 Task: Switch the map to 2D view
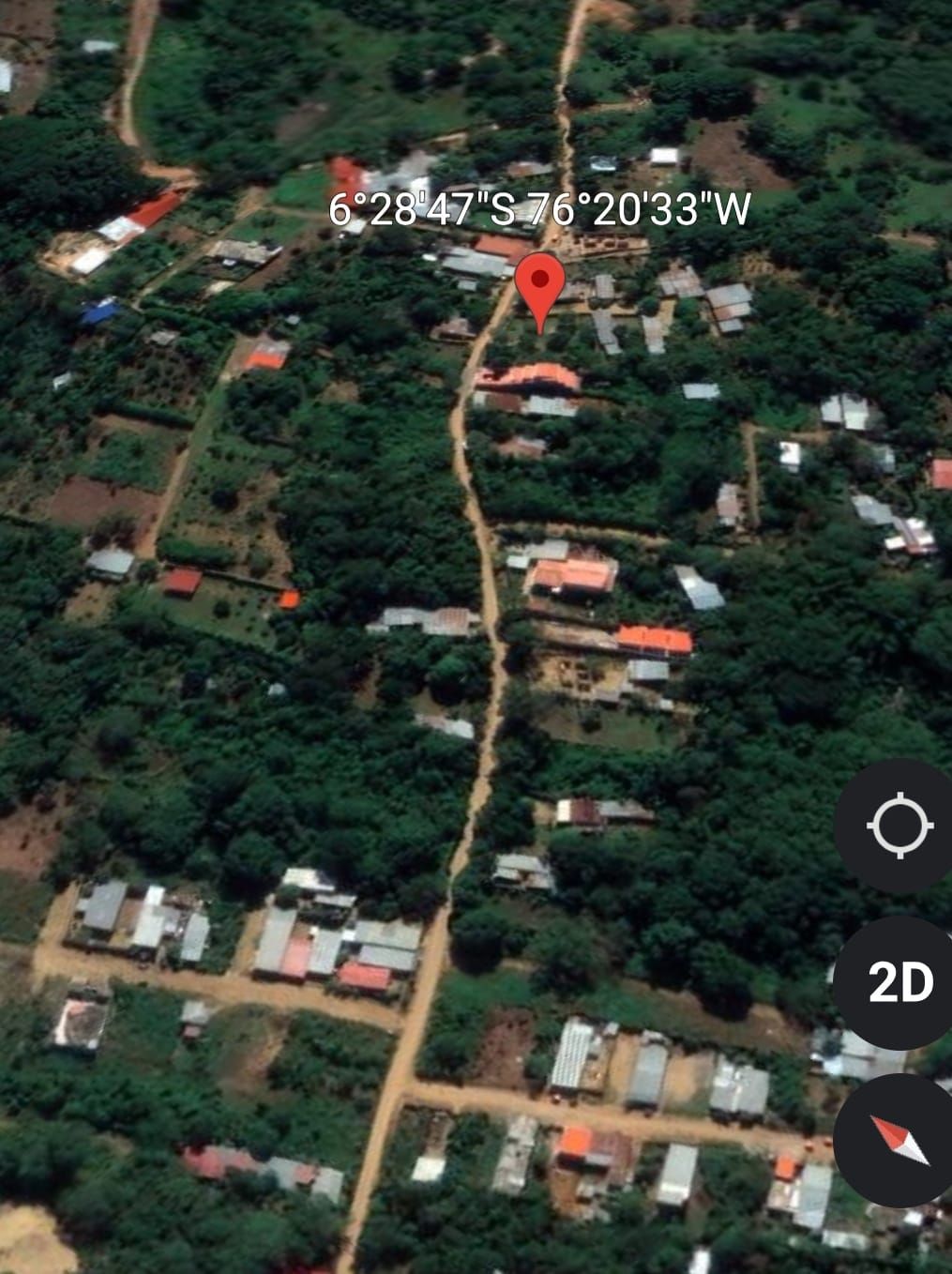(899, 982)
